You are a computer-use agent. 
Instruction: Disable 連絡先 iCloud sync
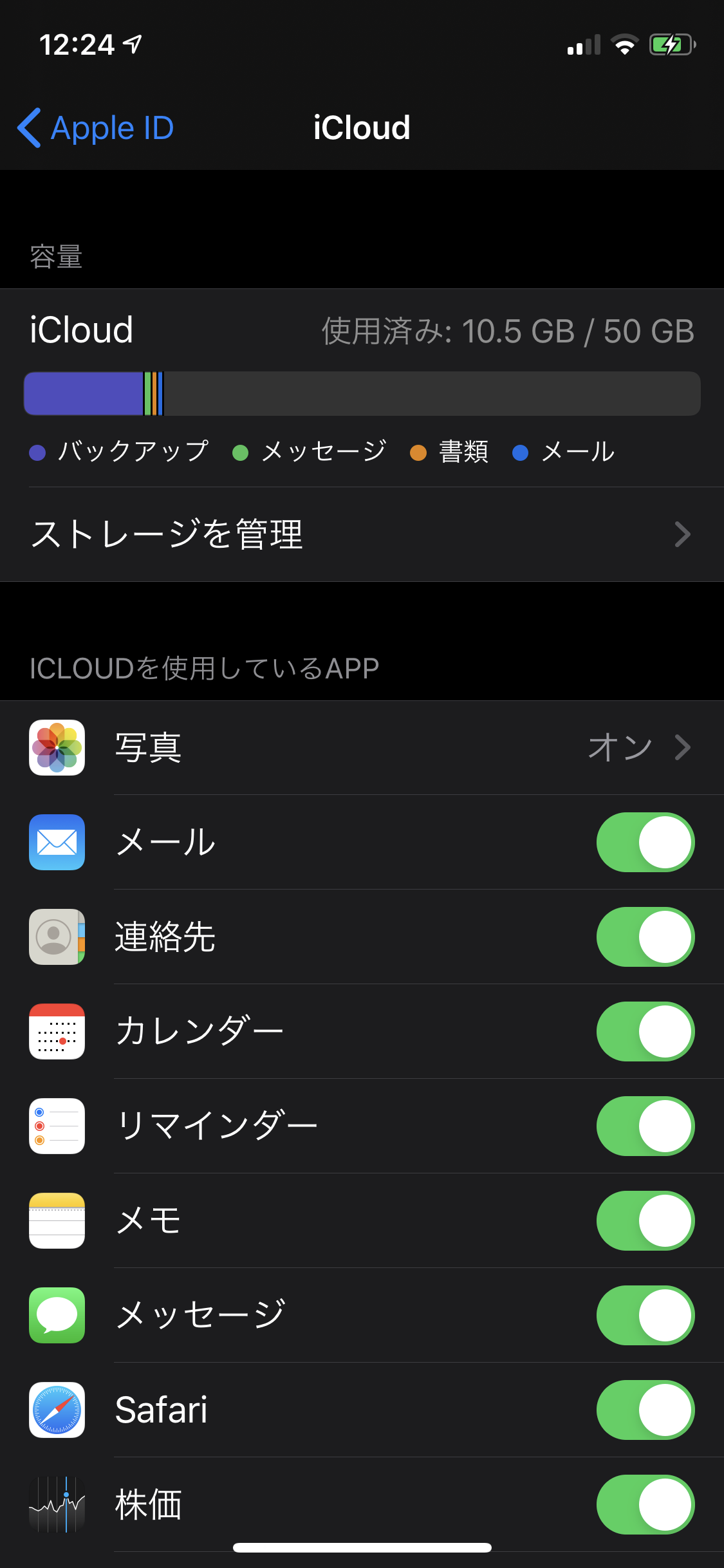click(x=645, y=937)
